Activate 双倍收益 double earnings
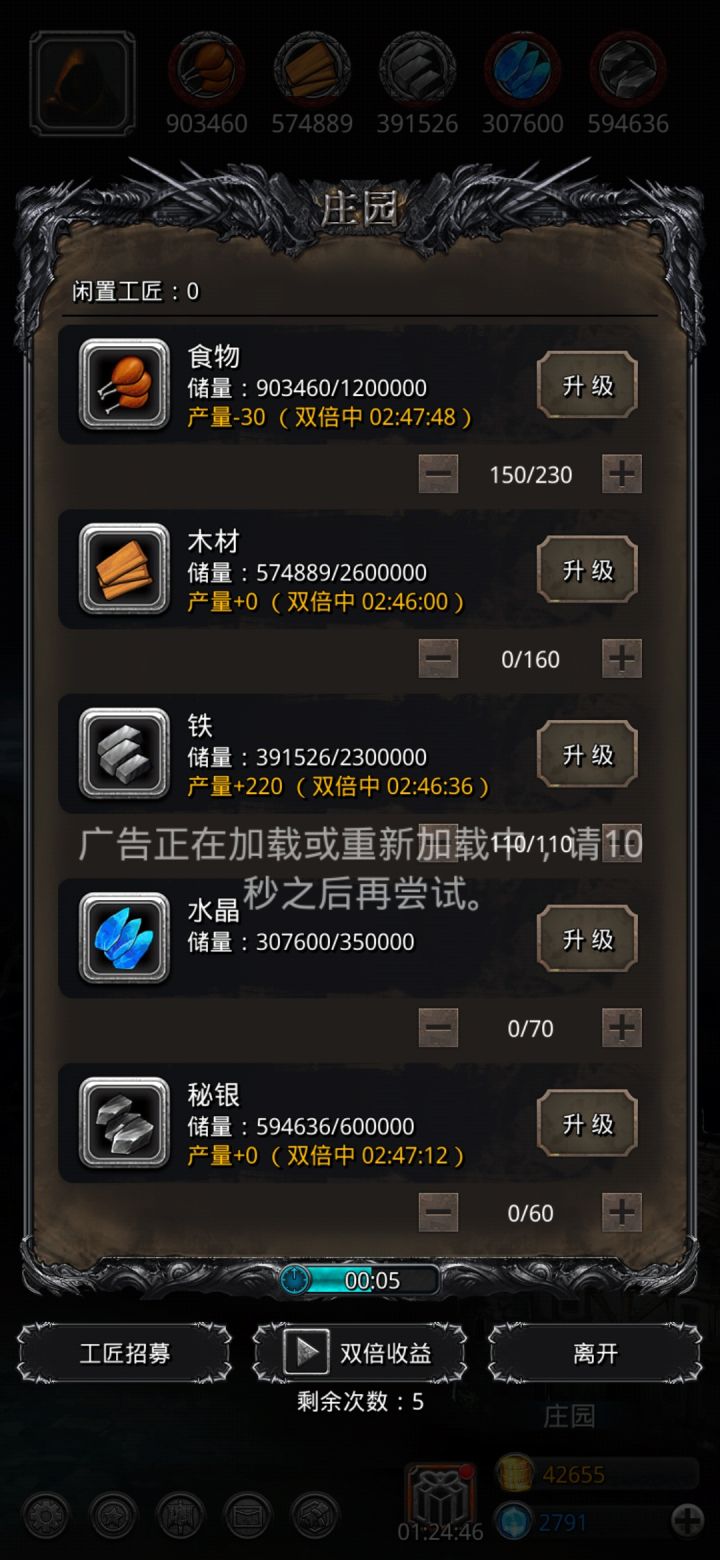Viewport: 720px width, 1560px height. click(x=384, y=1351)
